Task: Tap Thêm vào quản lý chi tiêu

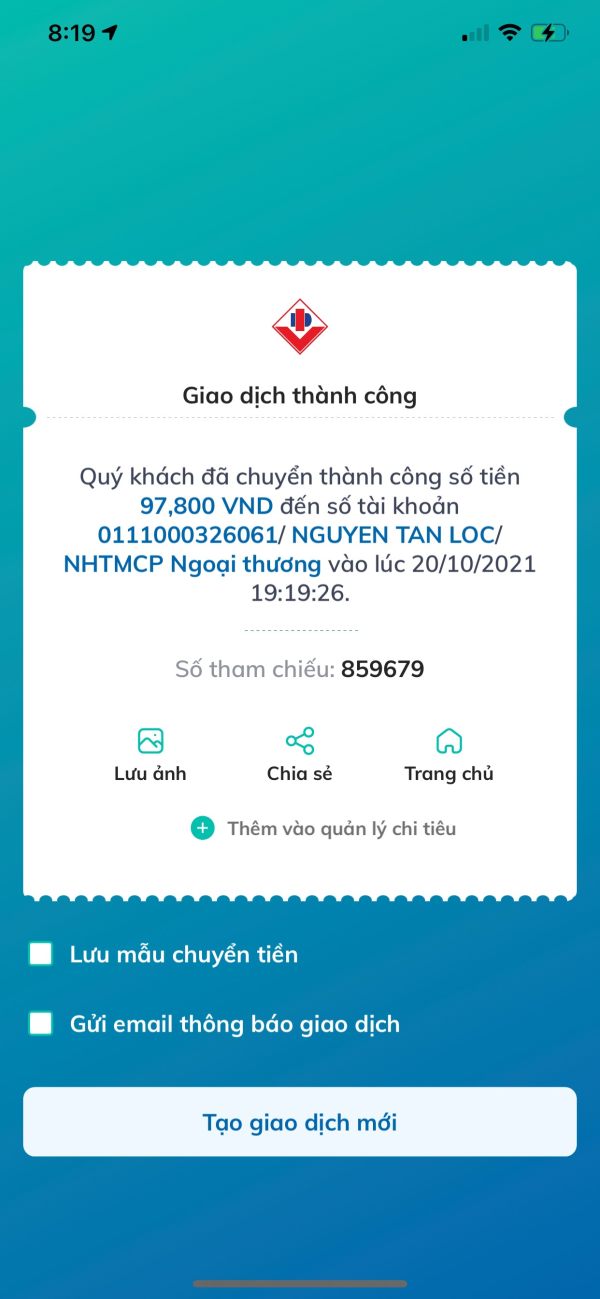Action: 323,828
